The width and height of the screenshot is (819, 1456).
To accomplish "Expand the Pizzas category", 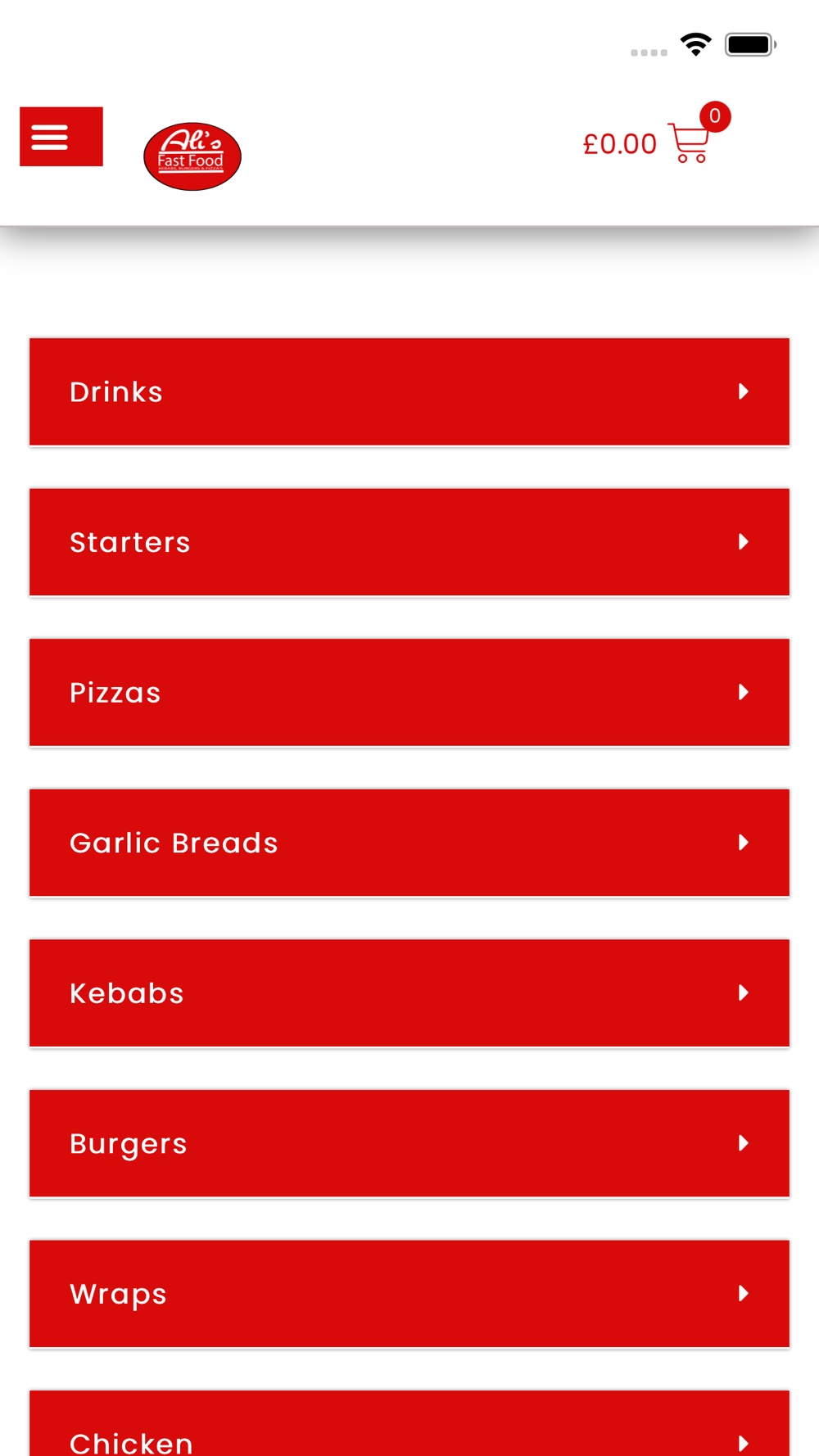I will 409,693.
